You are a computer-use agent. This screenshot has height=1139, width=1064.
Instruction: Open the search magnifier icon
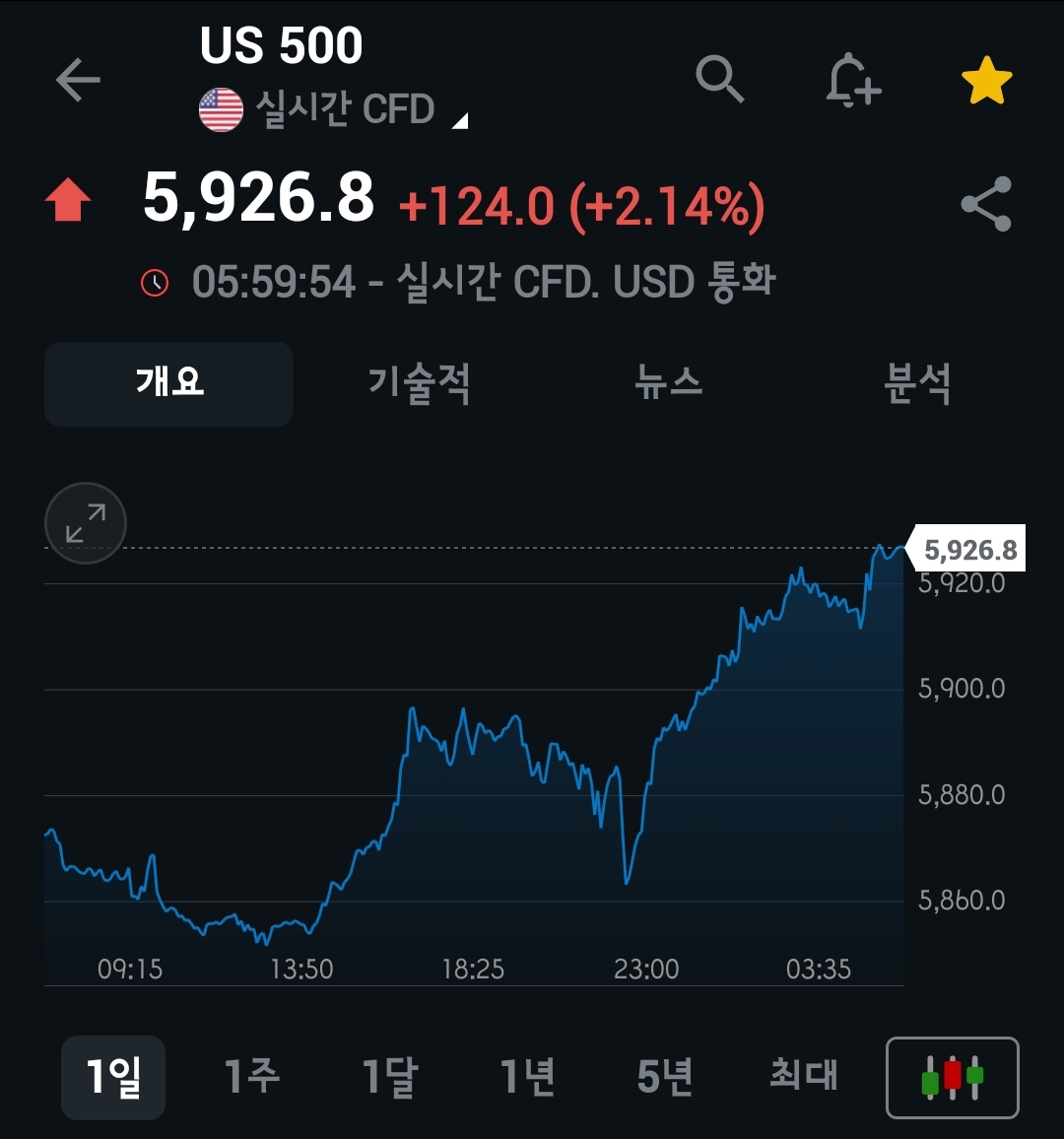[719, 79]
